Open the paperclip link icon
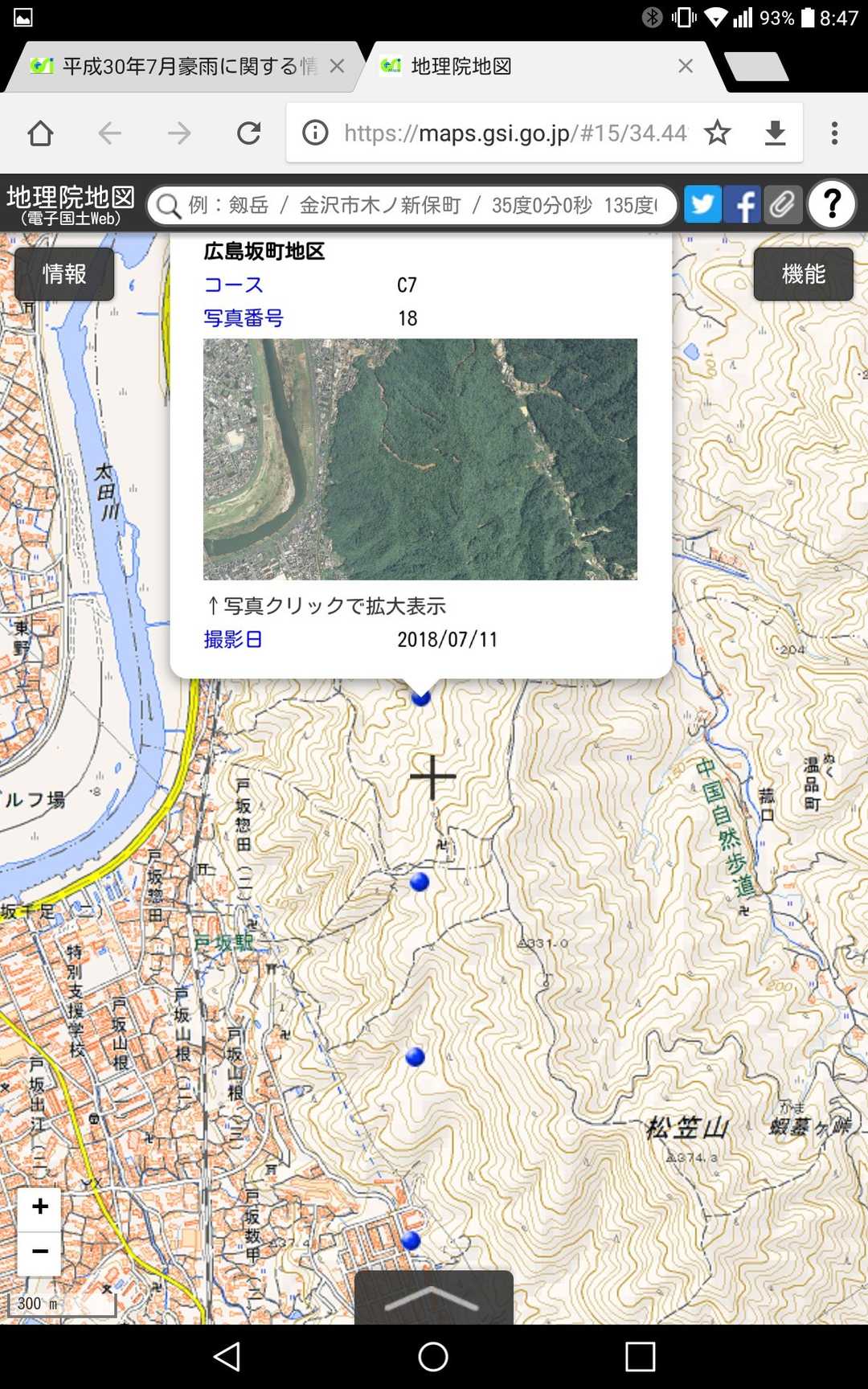868x1389 pixels. pos(782,205)
